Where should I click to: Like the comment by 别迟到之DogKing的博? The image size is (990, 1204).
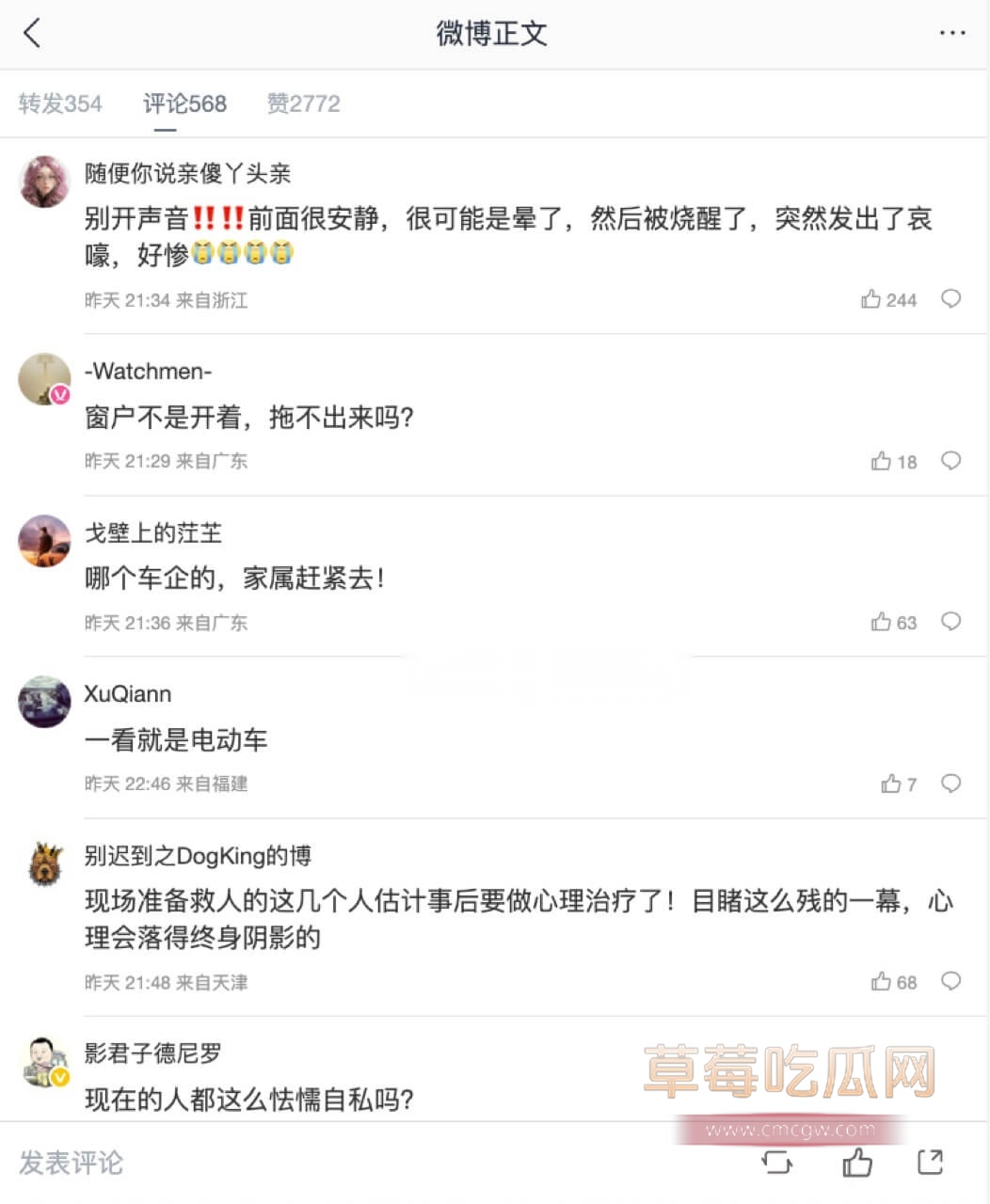(x=881, y=982)
